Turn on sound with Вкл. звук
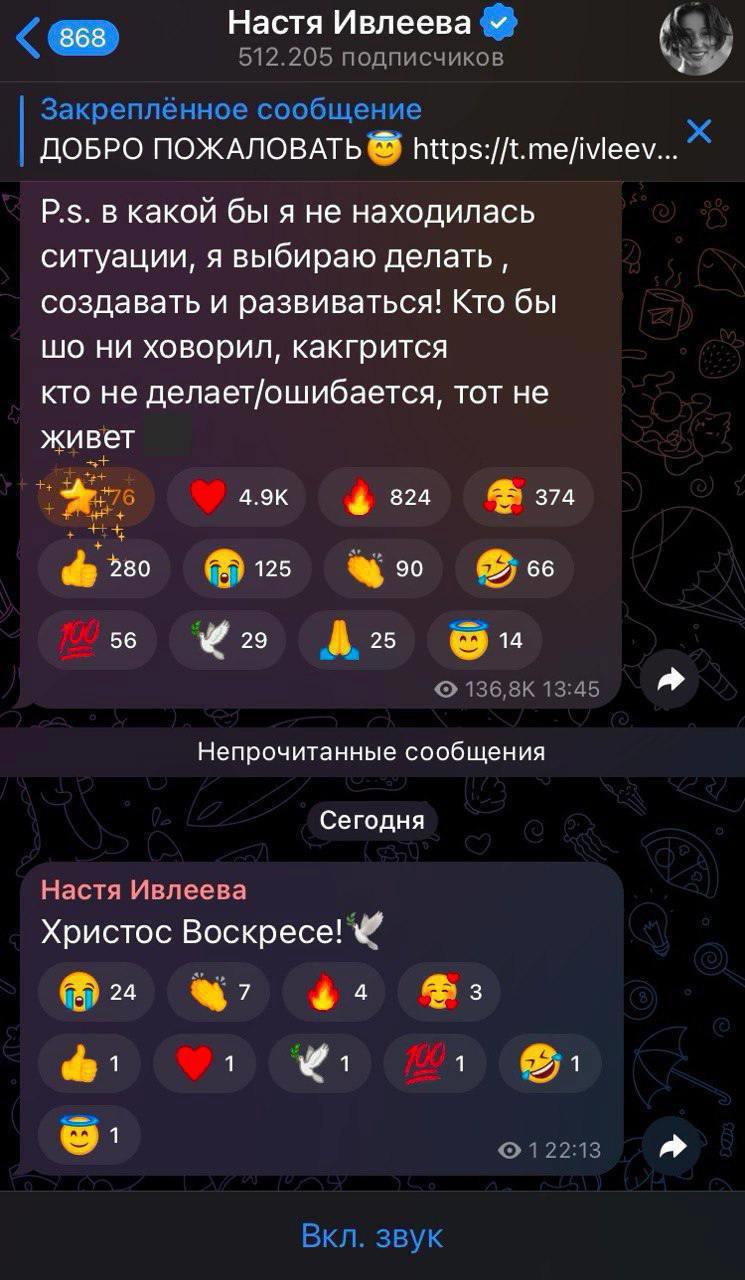 [372, 1236]
